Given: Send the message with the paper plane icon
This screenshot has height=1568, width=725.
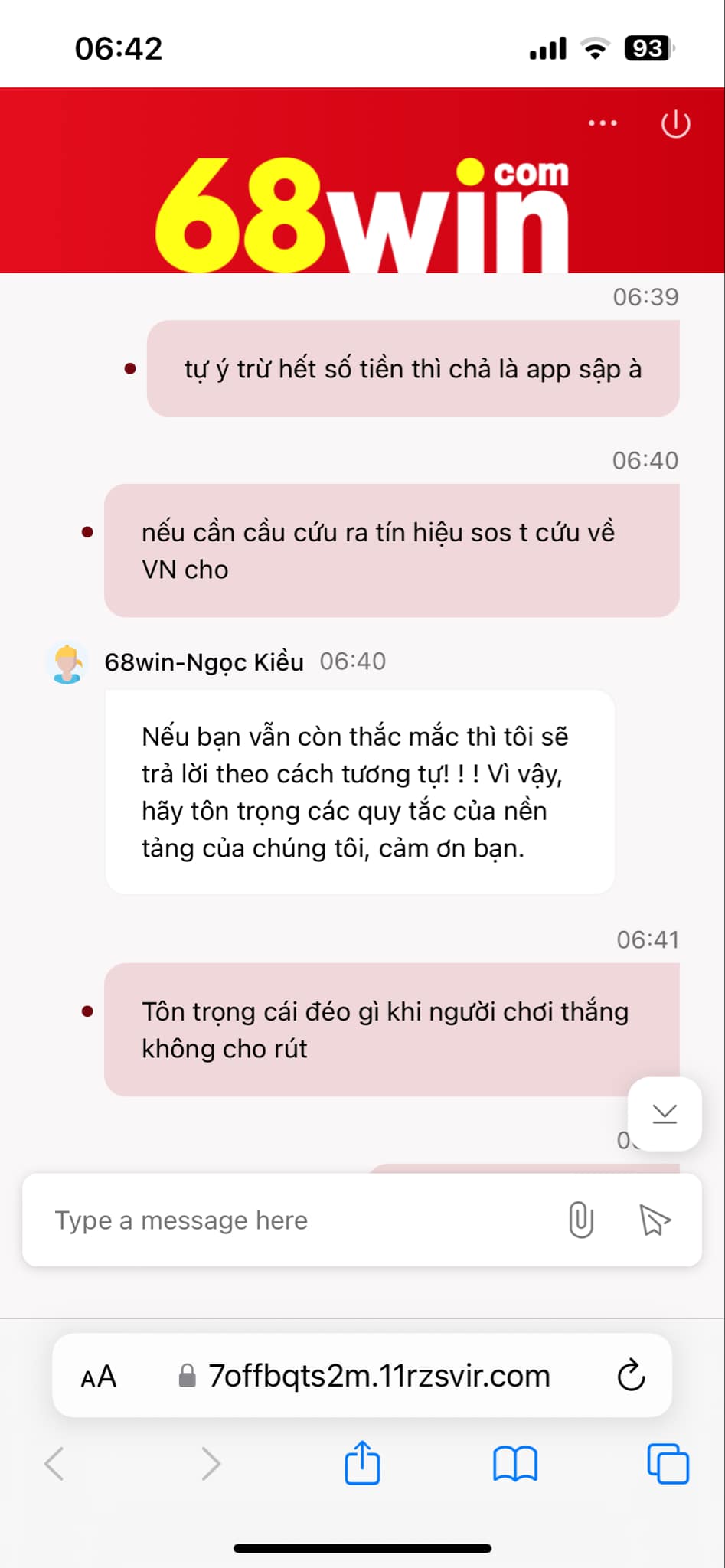Looking at the screenshot, I should point(655,1220).
